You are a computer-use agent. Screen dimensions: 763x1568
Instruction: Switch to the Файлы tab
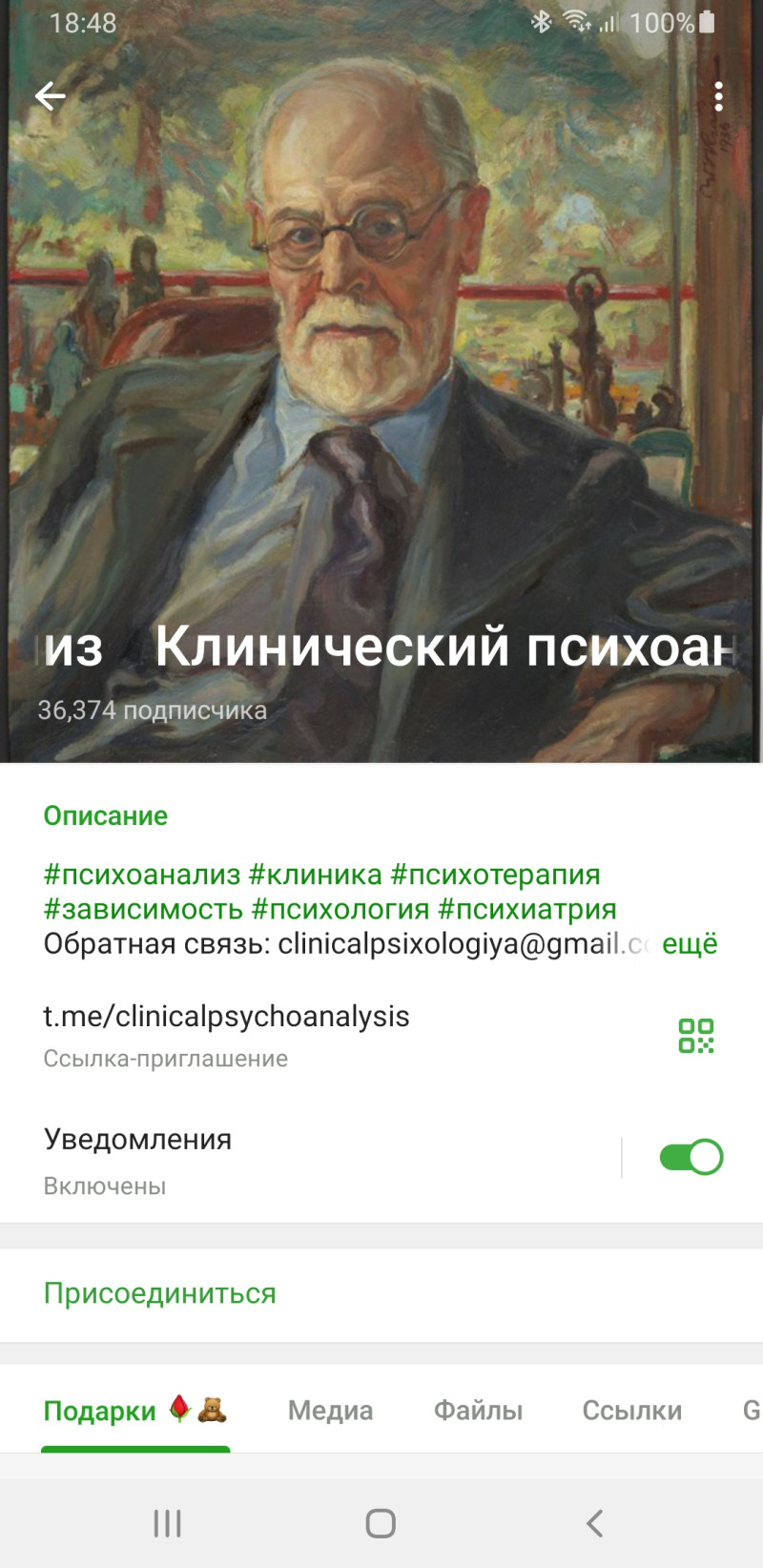478,1411
